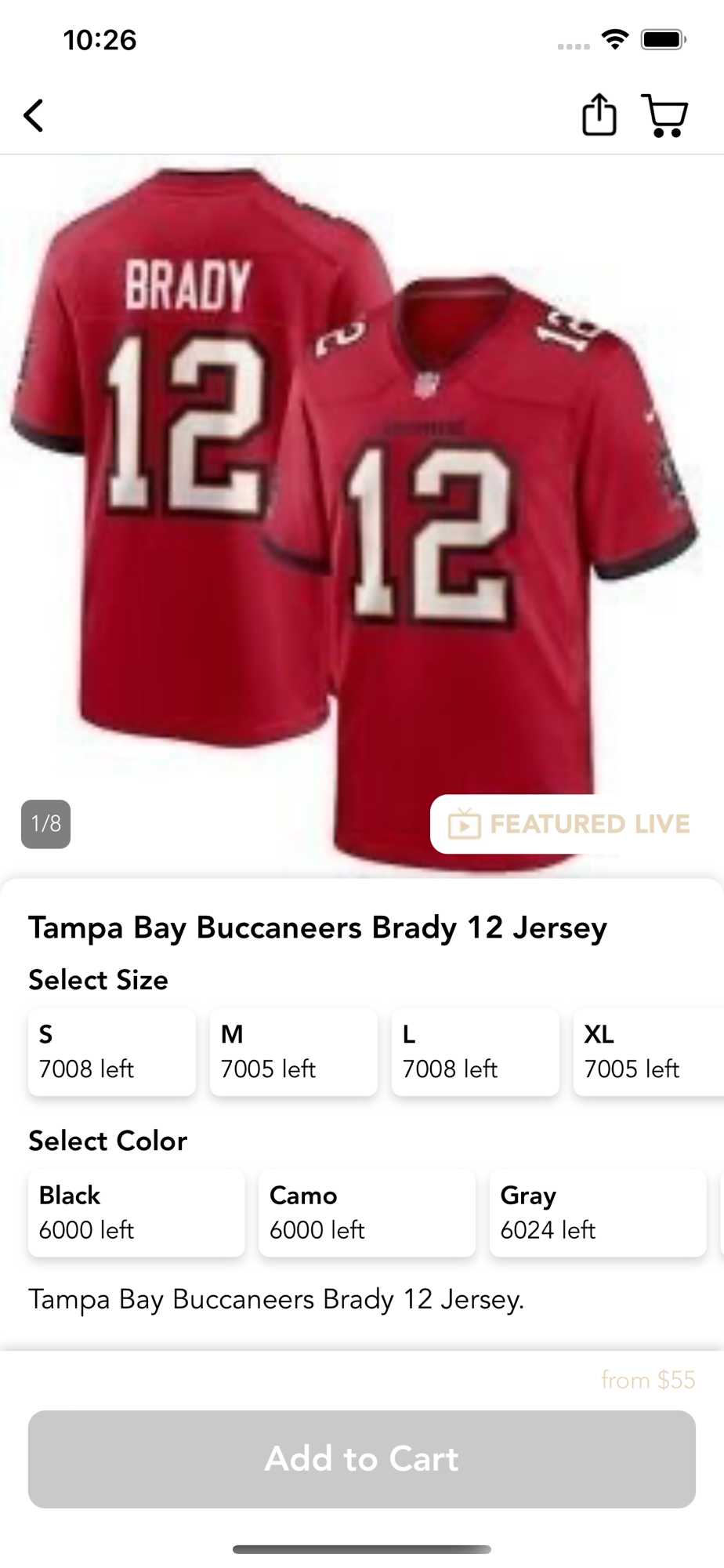This screenshot has width=724, height=1568.
Task: Select size S
Action: pos(112,1051)
